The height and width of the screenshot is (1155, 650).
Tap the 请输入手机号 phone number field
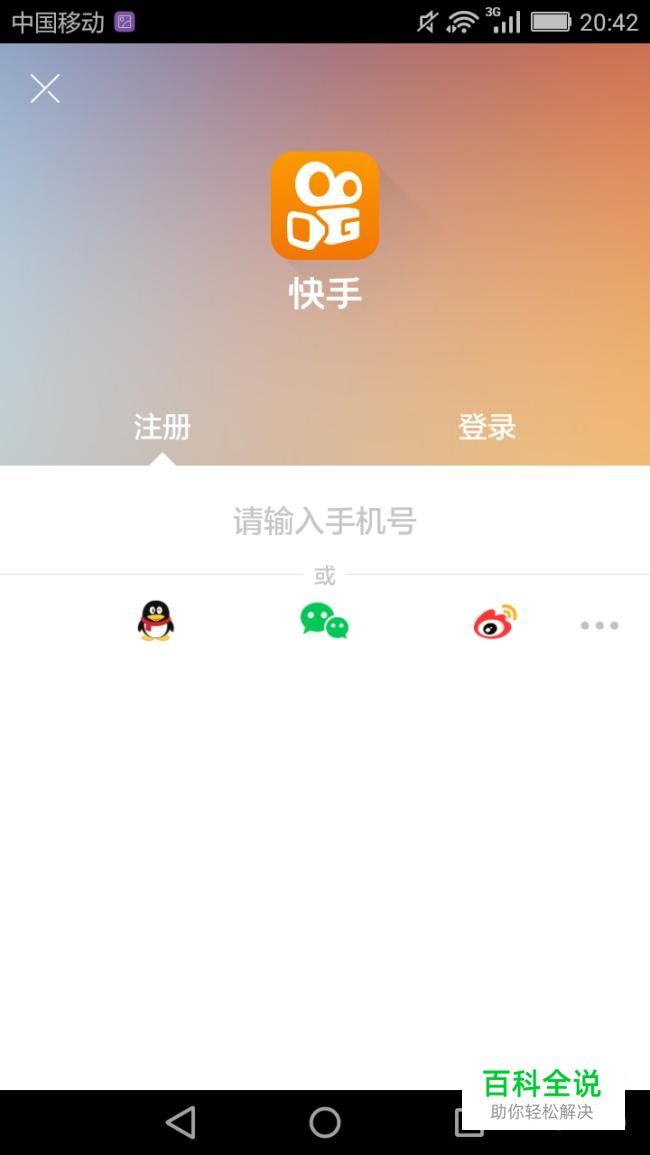click(x=325, y=522)
